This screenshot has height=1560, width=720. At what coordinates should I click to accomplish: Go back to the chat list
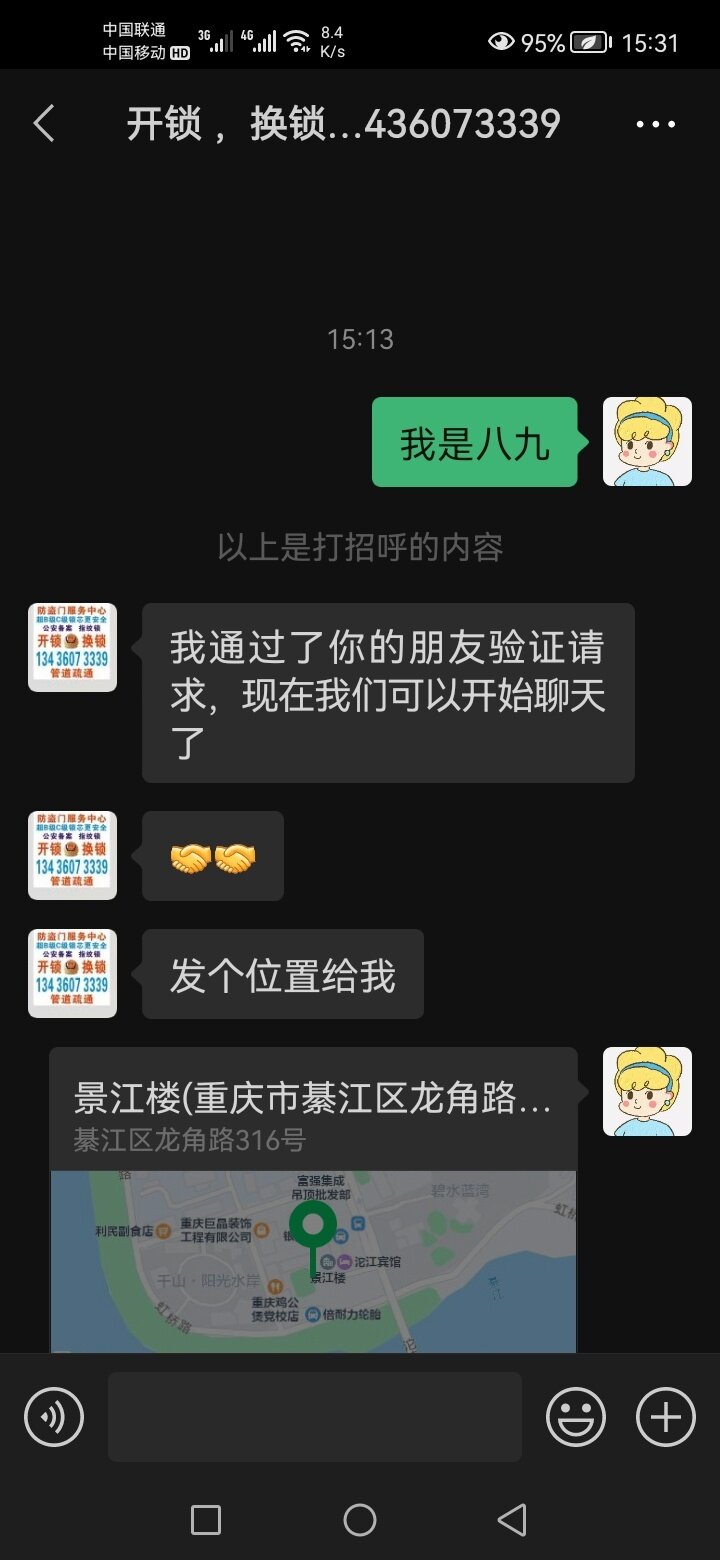click(44, 125)
